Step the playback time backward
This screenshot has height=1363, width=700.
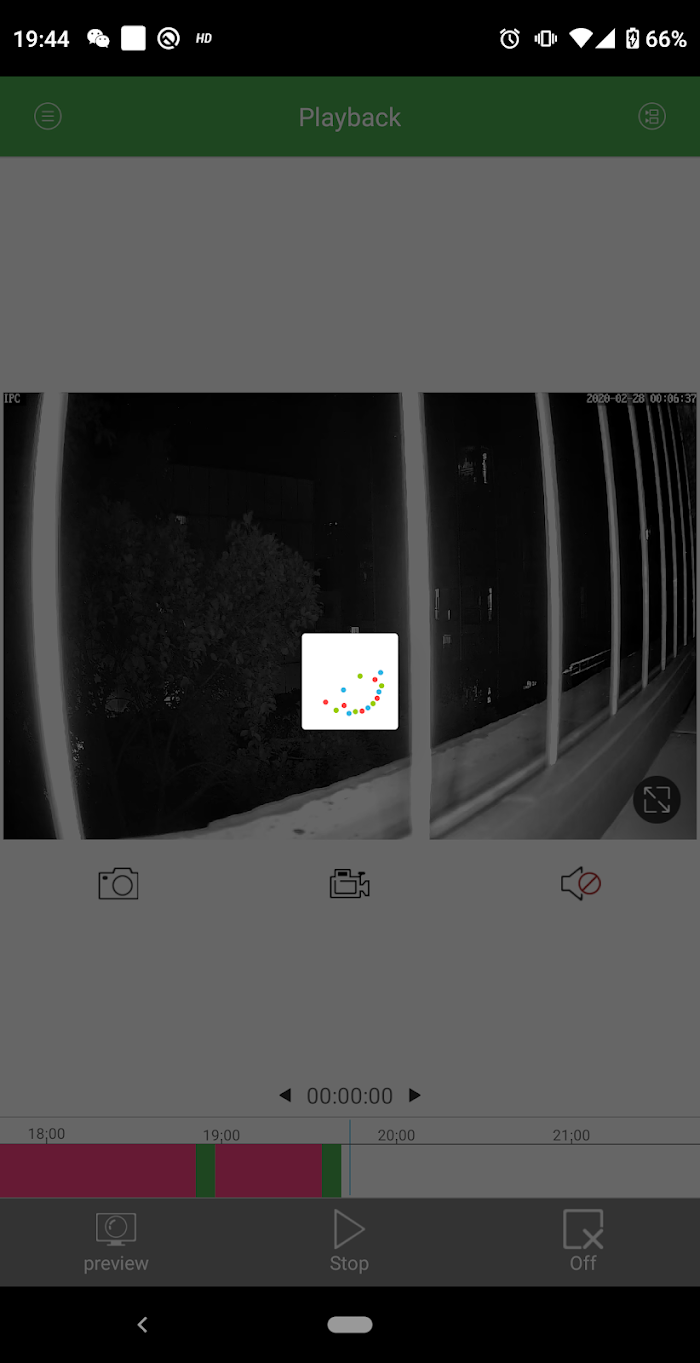click(285, 1096)
